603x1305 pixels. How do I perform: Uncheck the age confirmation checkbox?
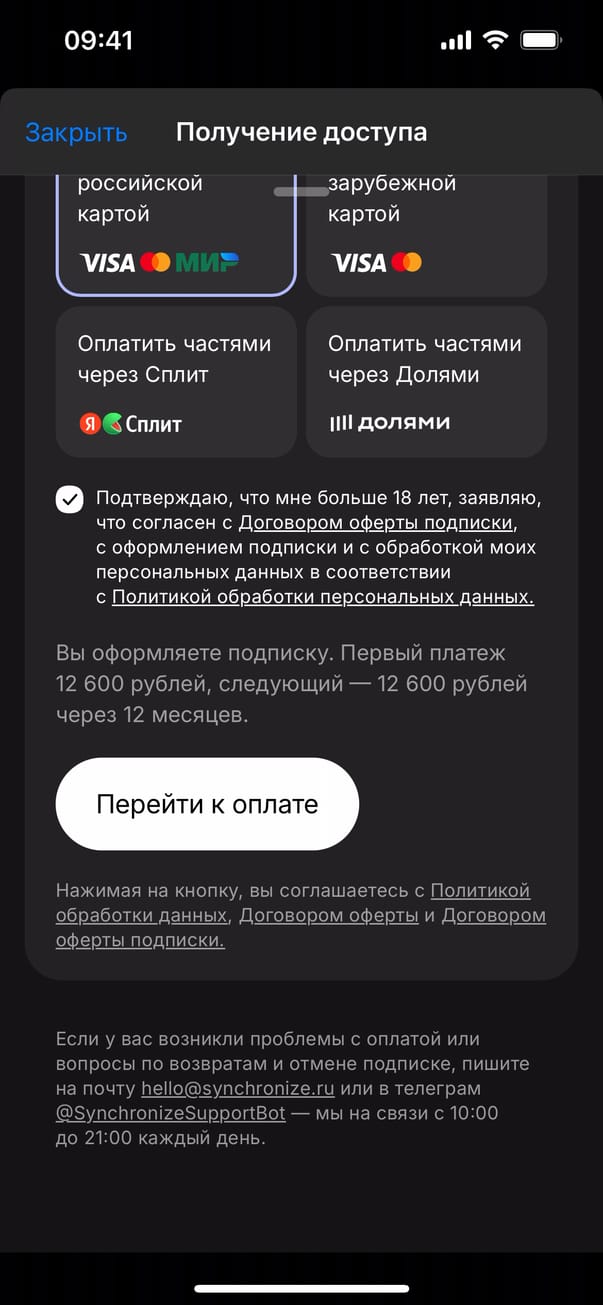[70, 499]
